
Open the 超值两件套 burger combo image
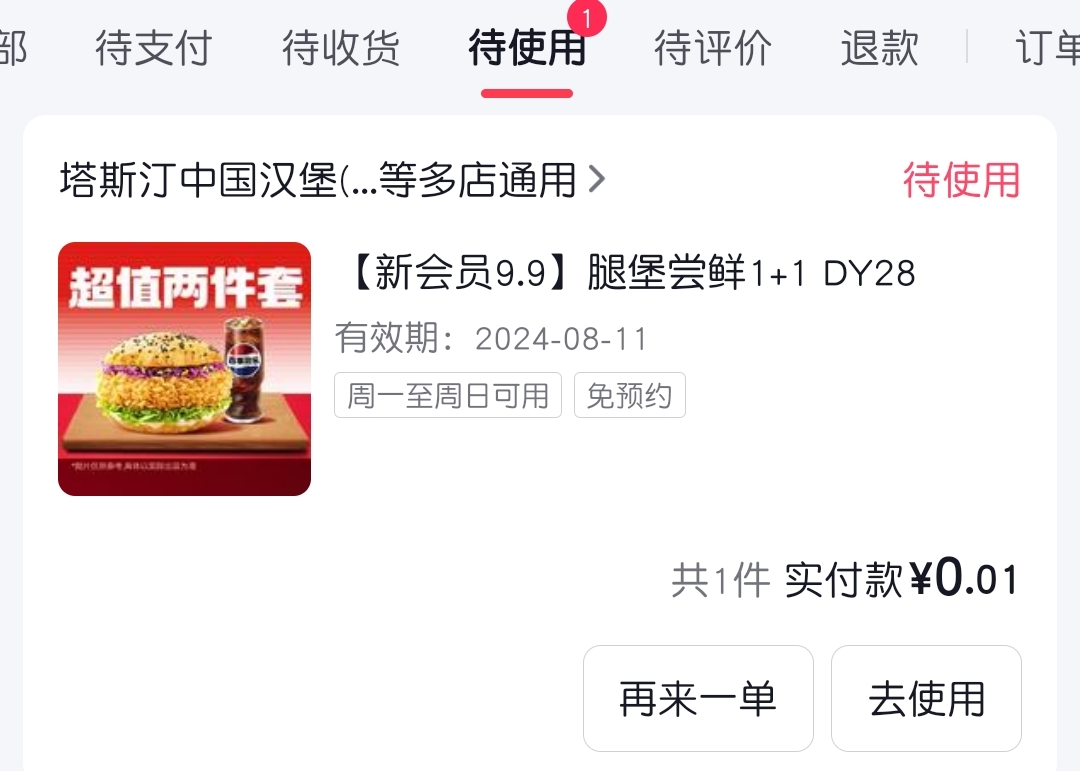pos(184,369)
